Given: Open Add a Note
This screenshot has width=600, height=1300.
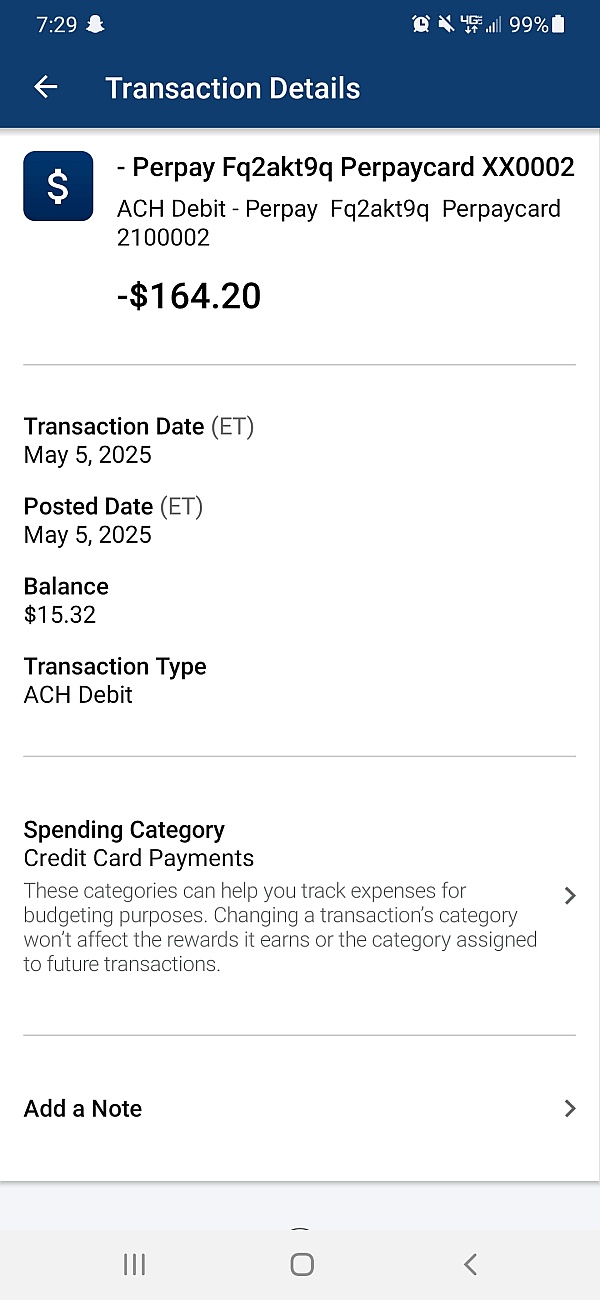Looking at the screenshot, I should click(299, 1108).
